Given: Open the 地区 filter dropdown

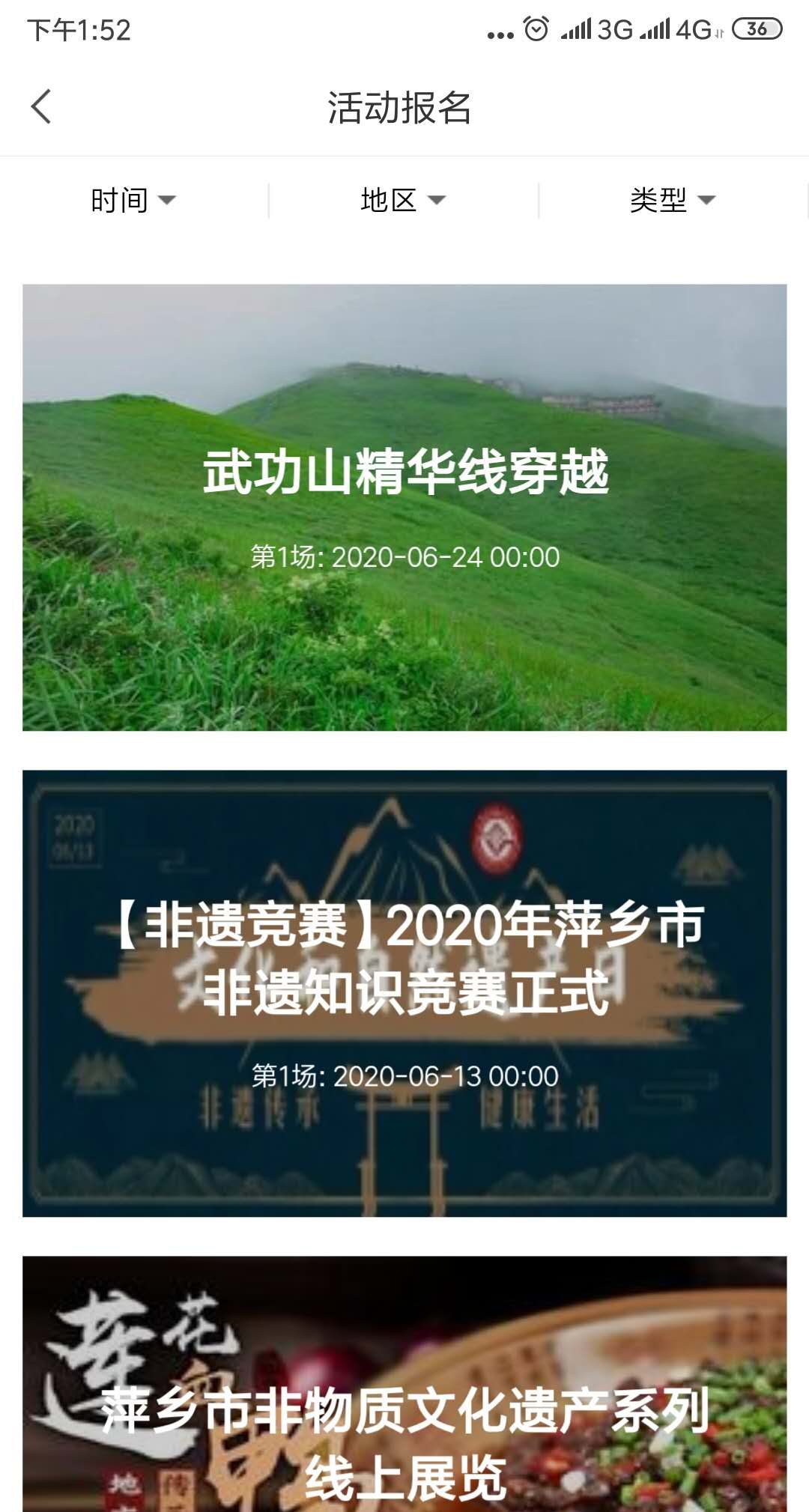Looking at the screenshot, I should coord(403,200).
